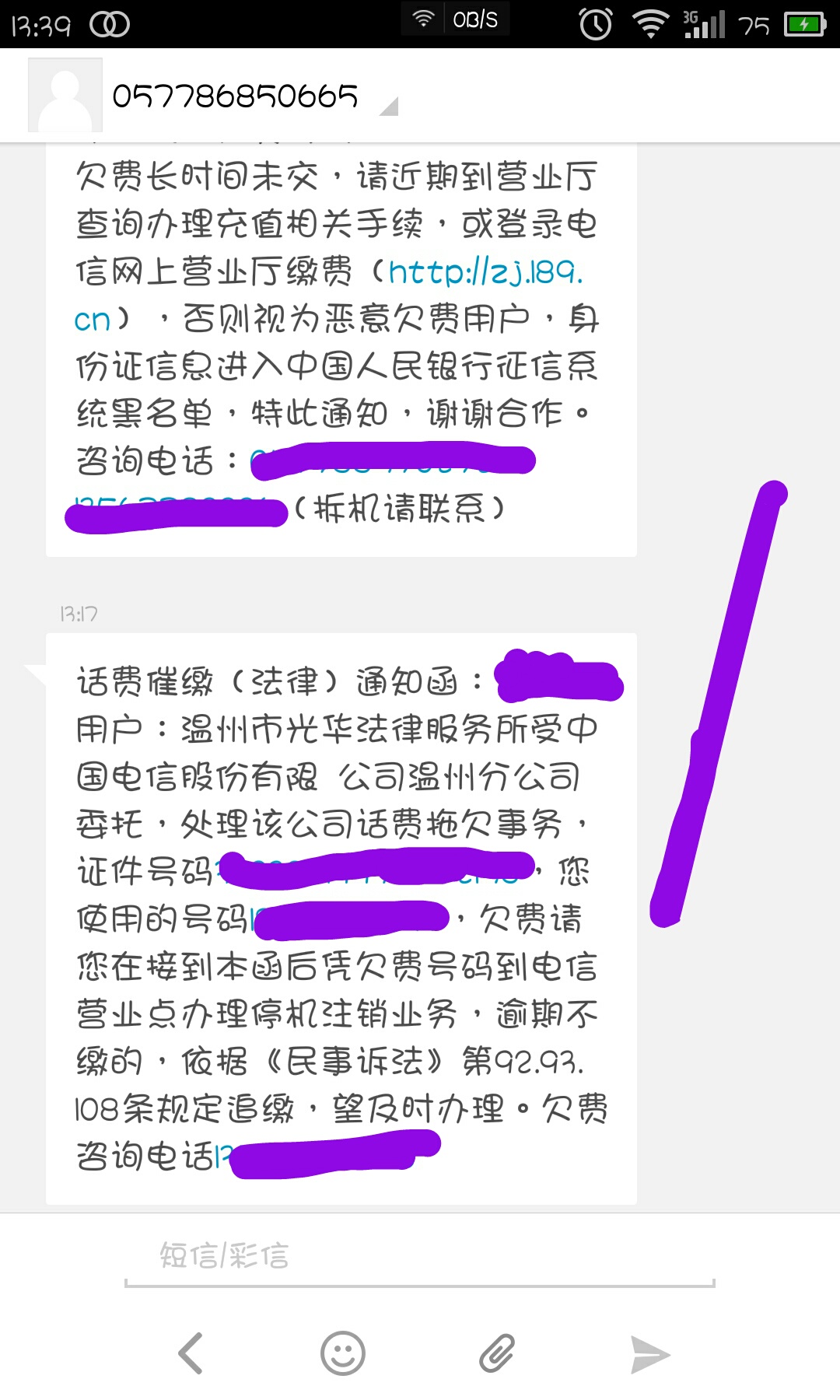Send the message with the arrow icon

(650, 1355)
